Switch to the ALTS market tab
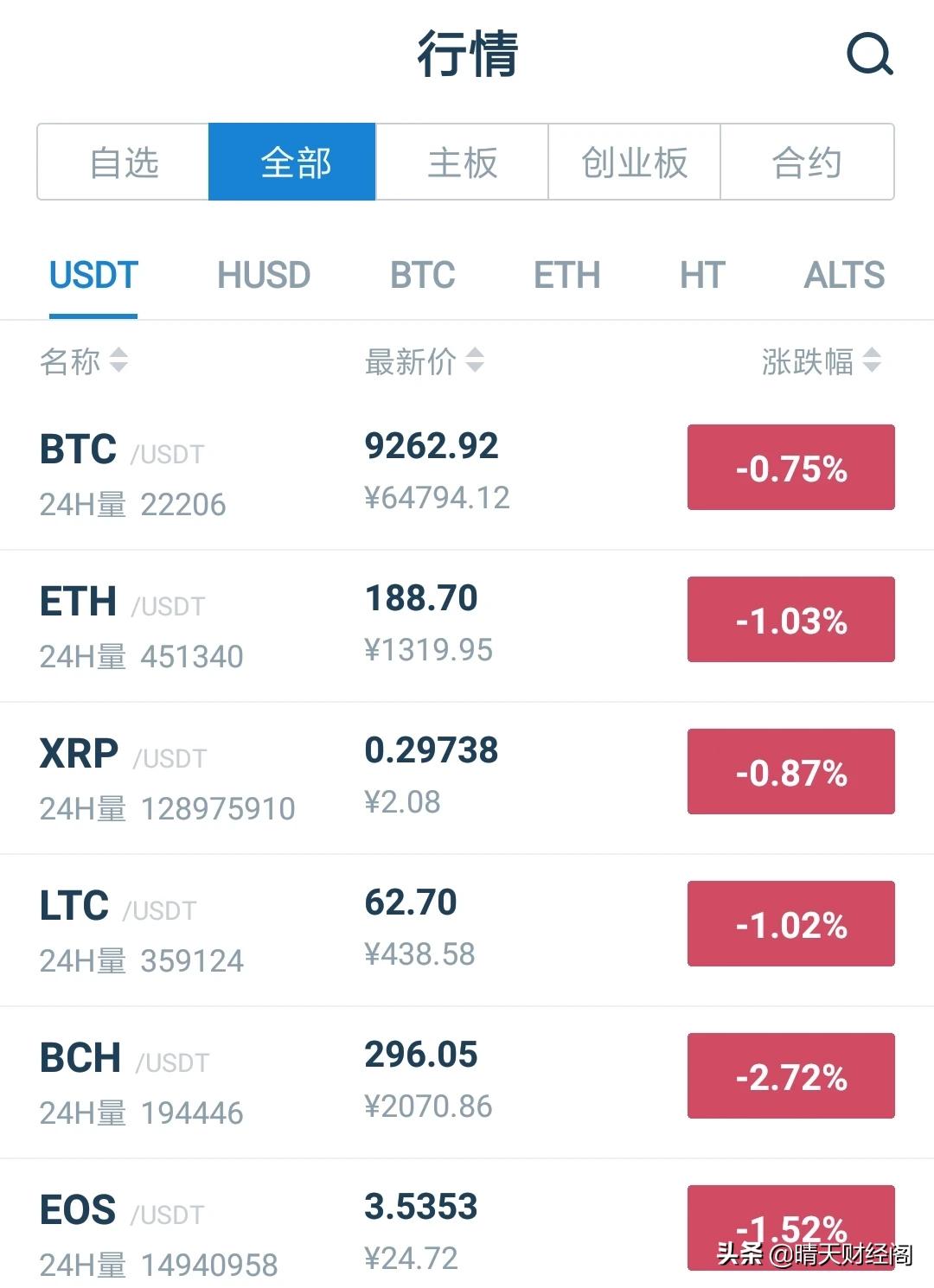 click(844, 276)
